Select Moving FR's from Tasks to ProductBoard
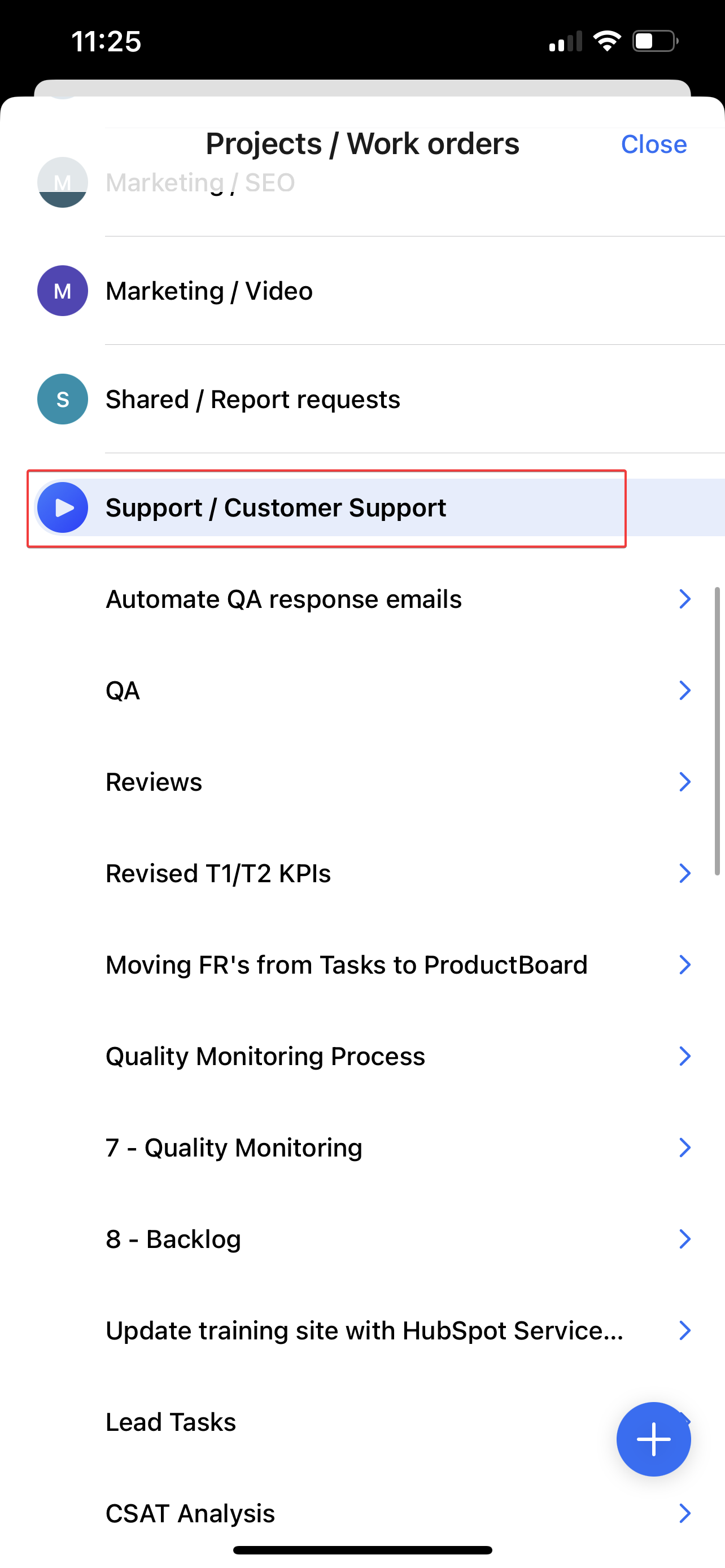 362,965
